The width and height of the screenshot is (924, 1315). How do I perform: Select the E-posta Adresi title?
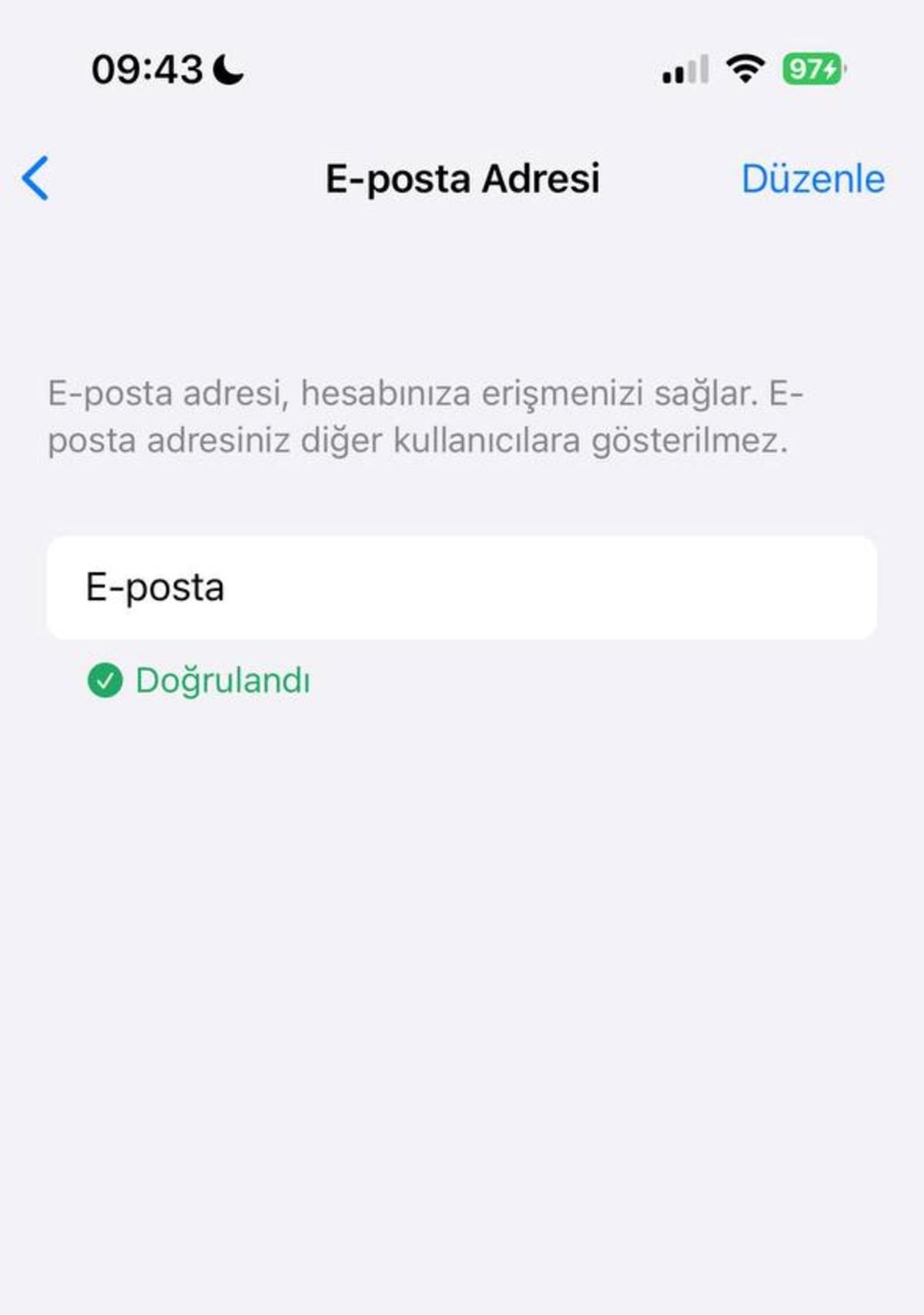(462, 179)
